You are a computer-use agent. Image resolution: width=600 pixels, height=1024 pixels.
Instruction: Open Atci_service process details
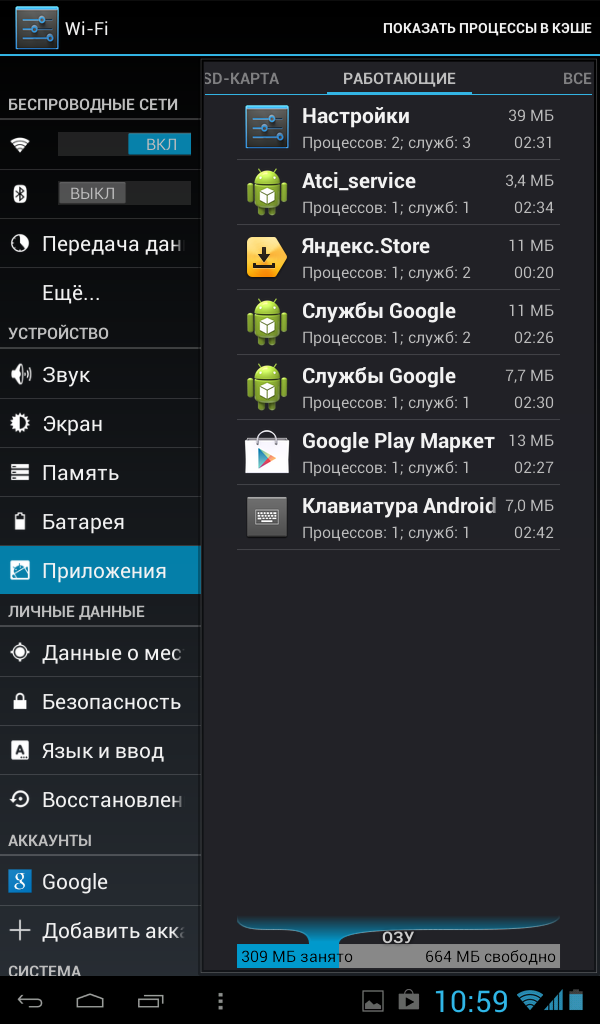click(398, 193)
